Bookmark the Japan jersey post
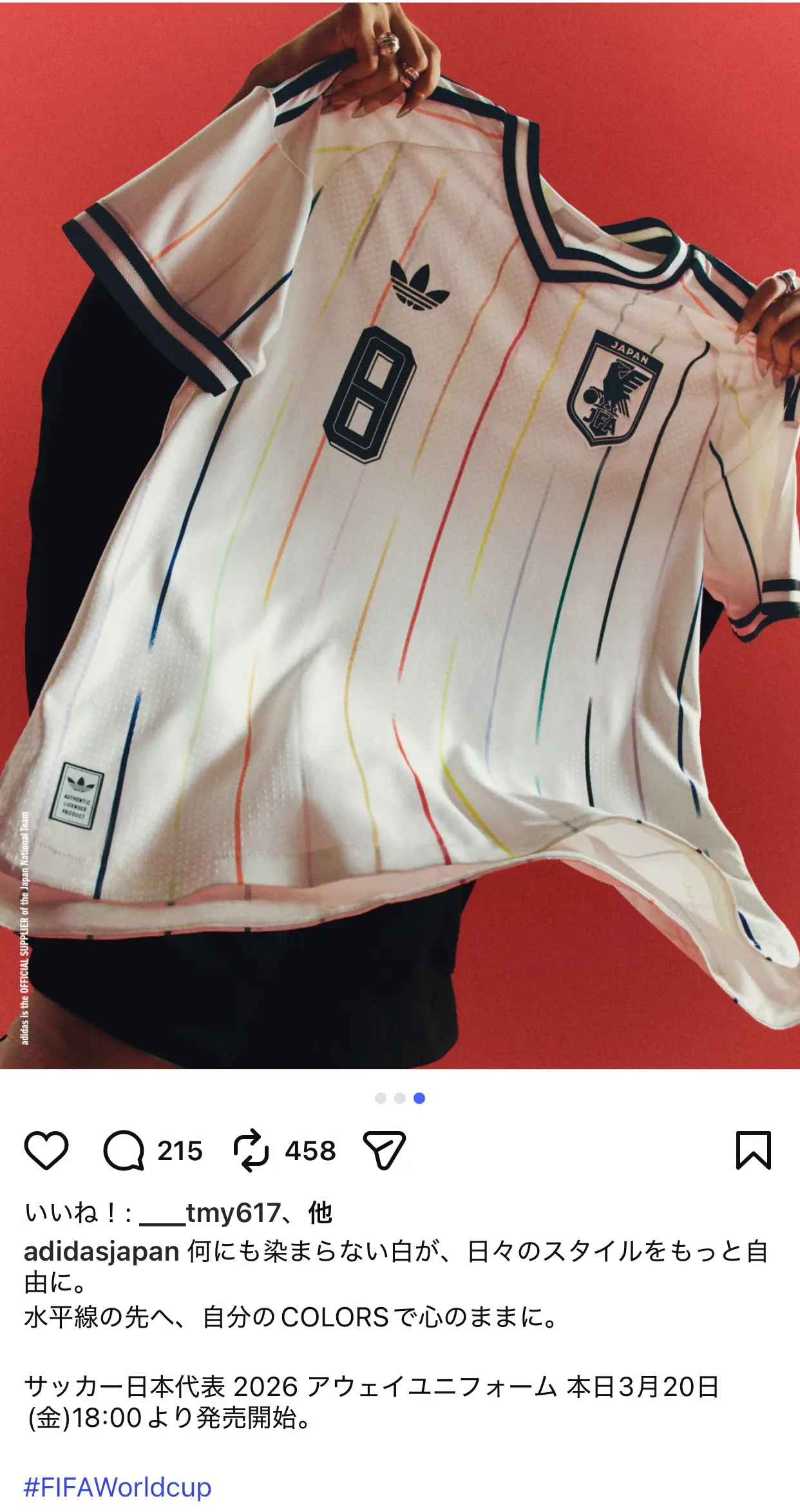 tap(753, 1150)
